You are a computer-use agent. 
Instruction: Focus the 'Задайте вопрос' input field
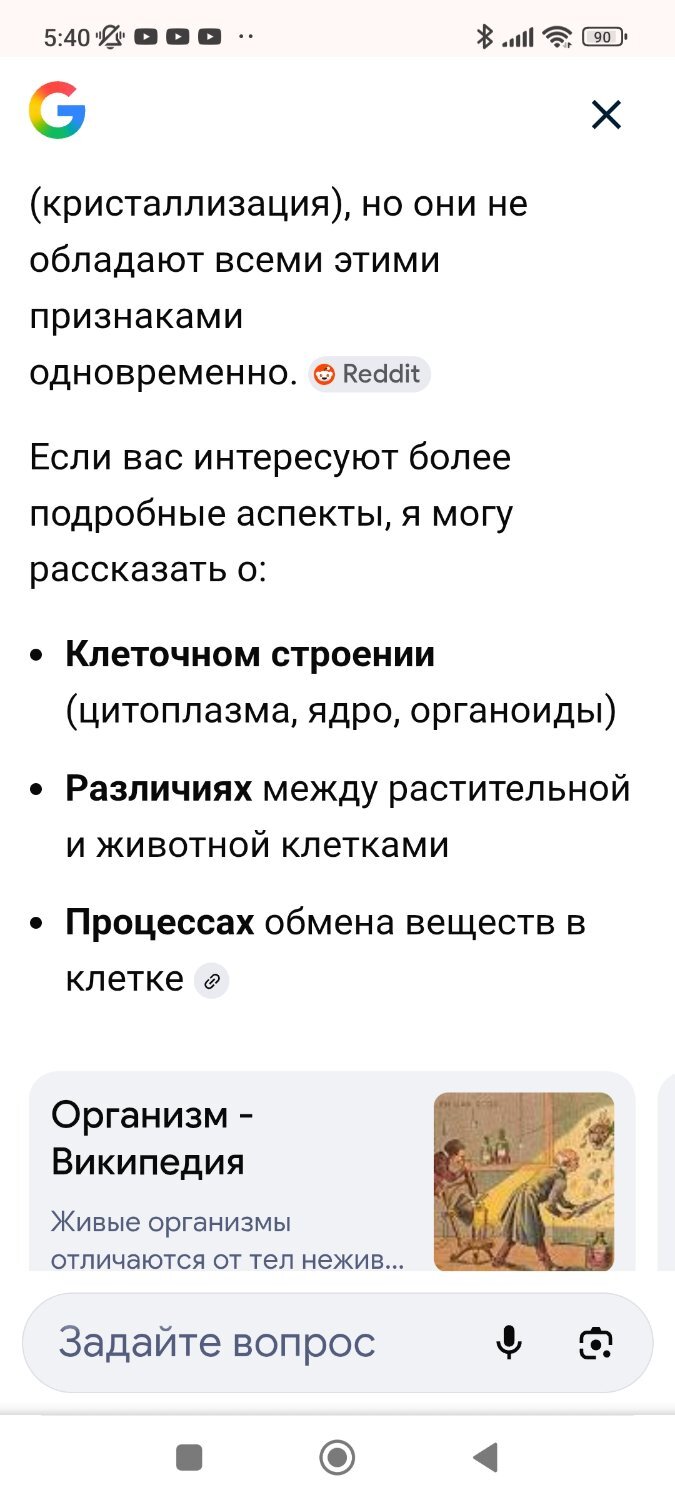[x=250, y=1342]
